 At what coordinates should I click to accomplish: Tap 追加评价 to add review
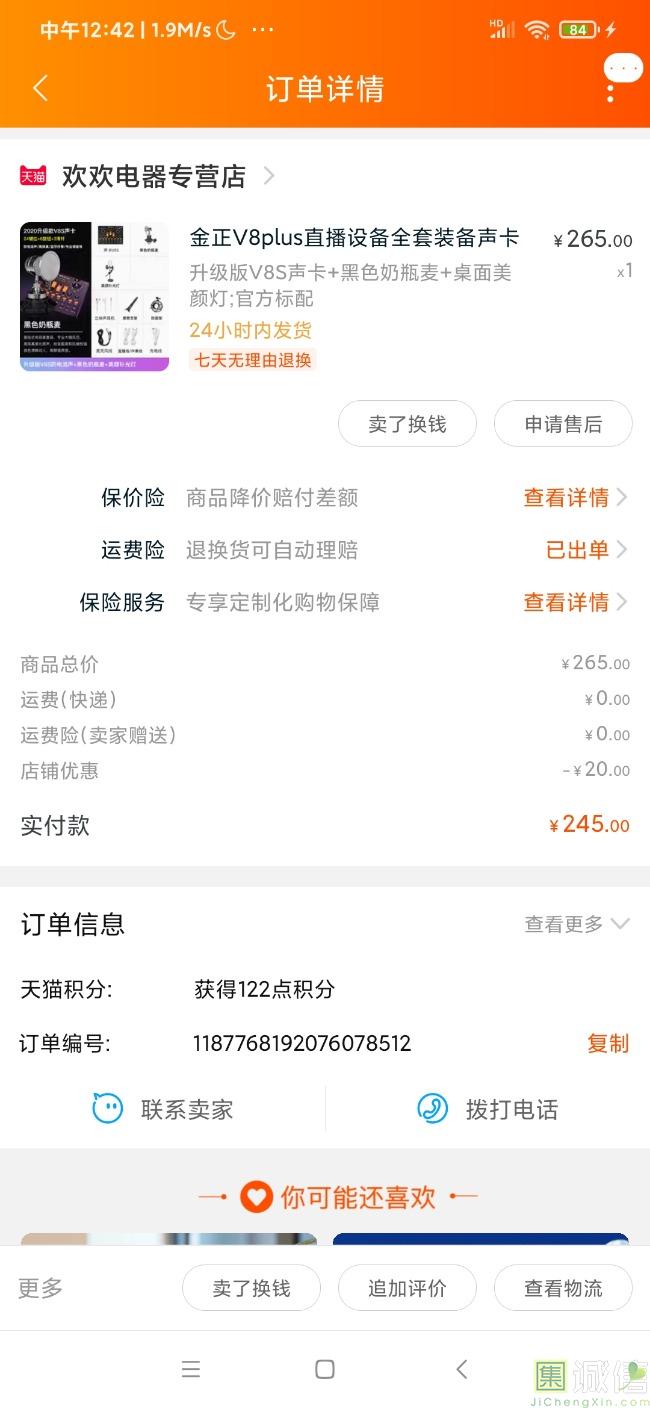click(407, 1288)
